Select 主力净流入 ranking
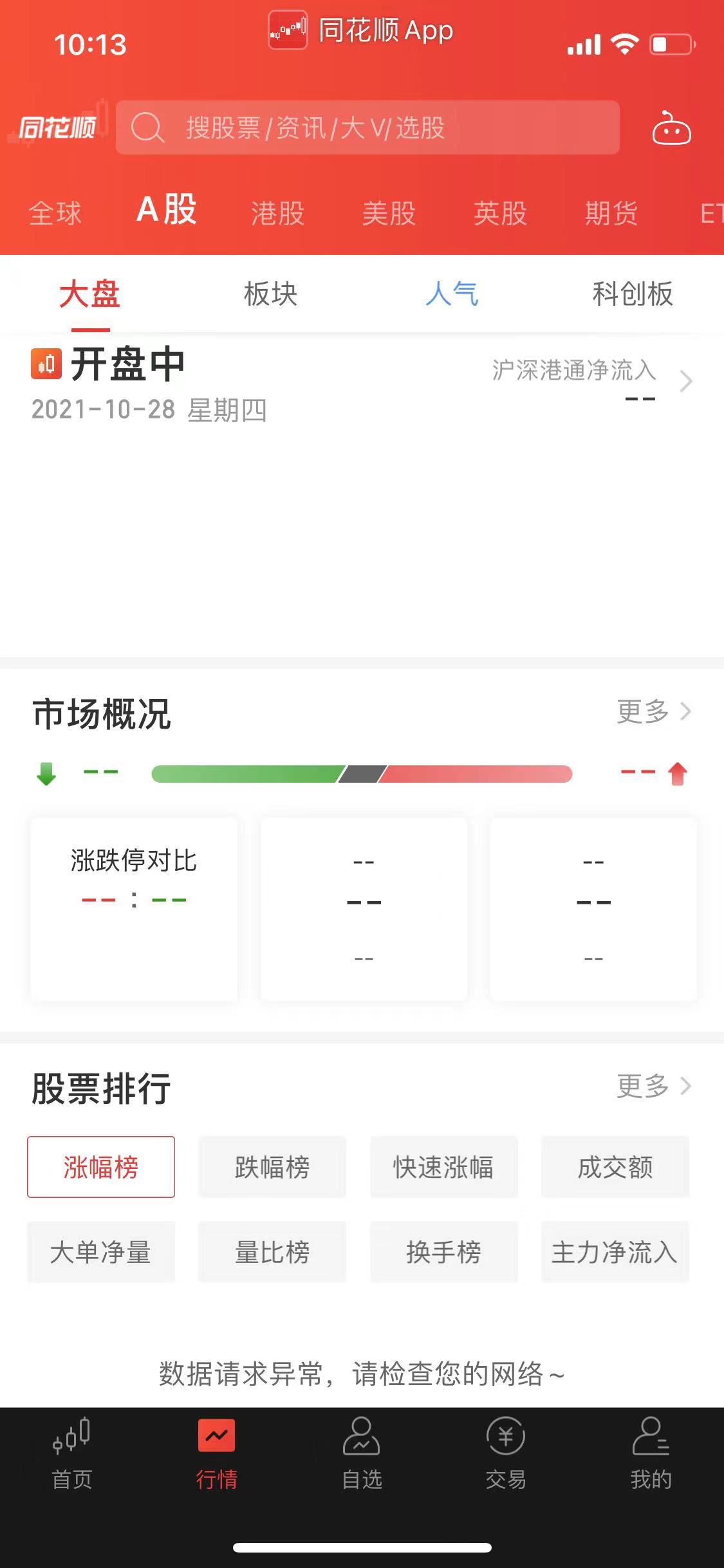Screen dimensions: 724x1568 click(615, 1252)
